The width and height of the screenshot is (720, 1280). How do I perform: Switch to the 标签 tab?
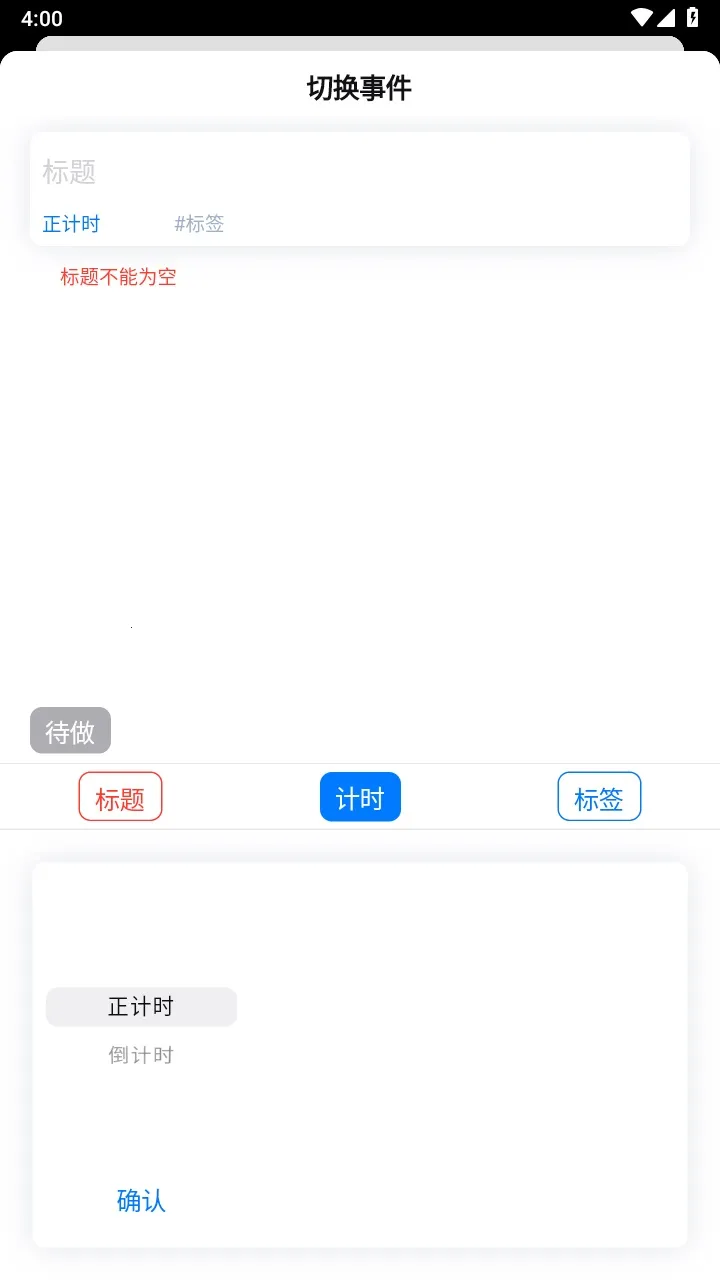coord(599,798)
